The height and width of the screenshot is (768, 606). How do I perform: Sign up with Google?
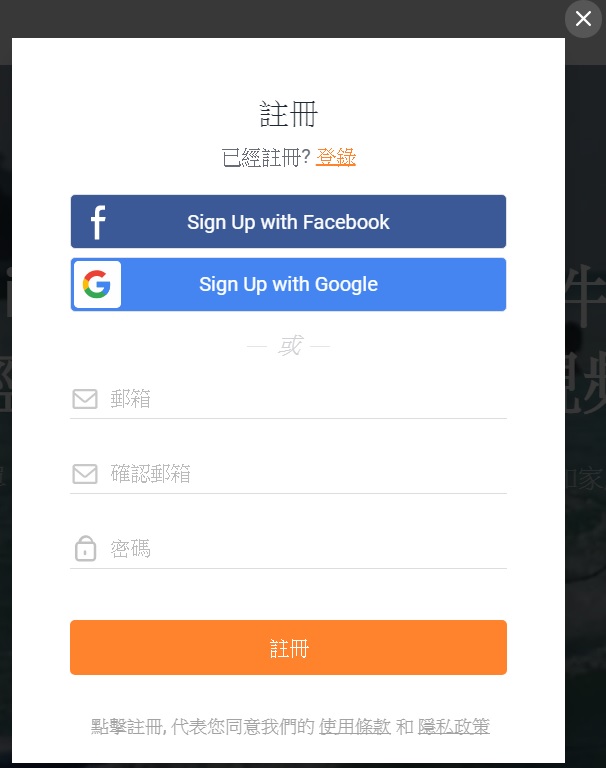click(288, 284)
